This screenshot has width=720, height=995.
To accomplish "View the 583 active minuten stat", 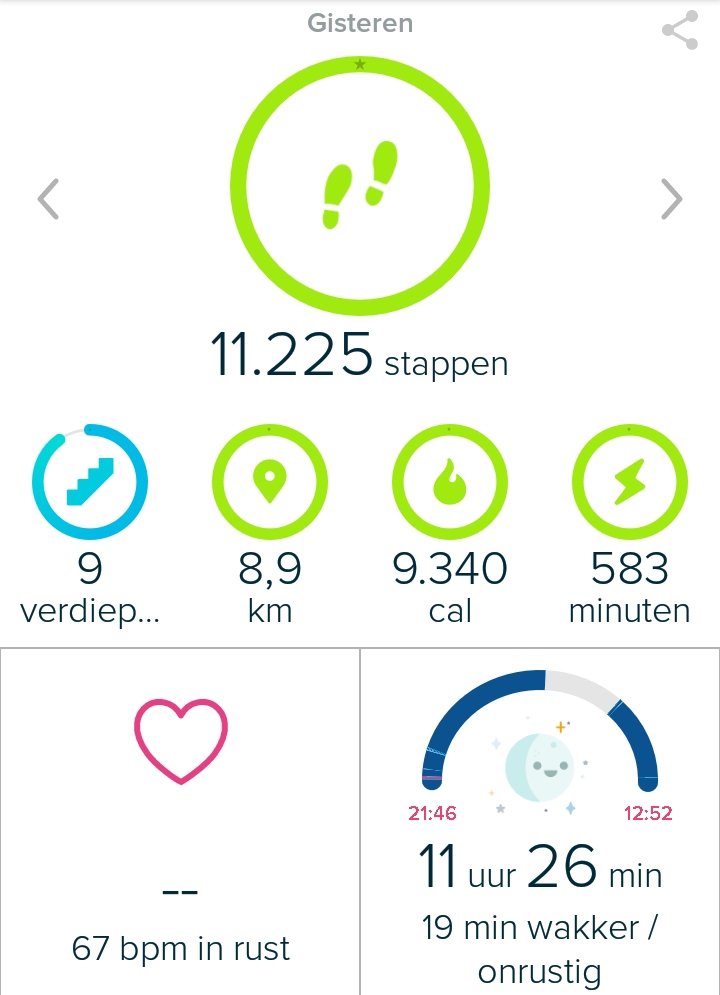I will 629,482.
